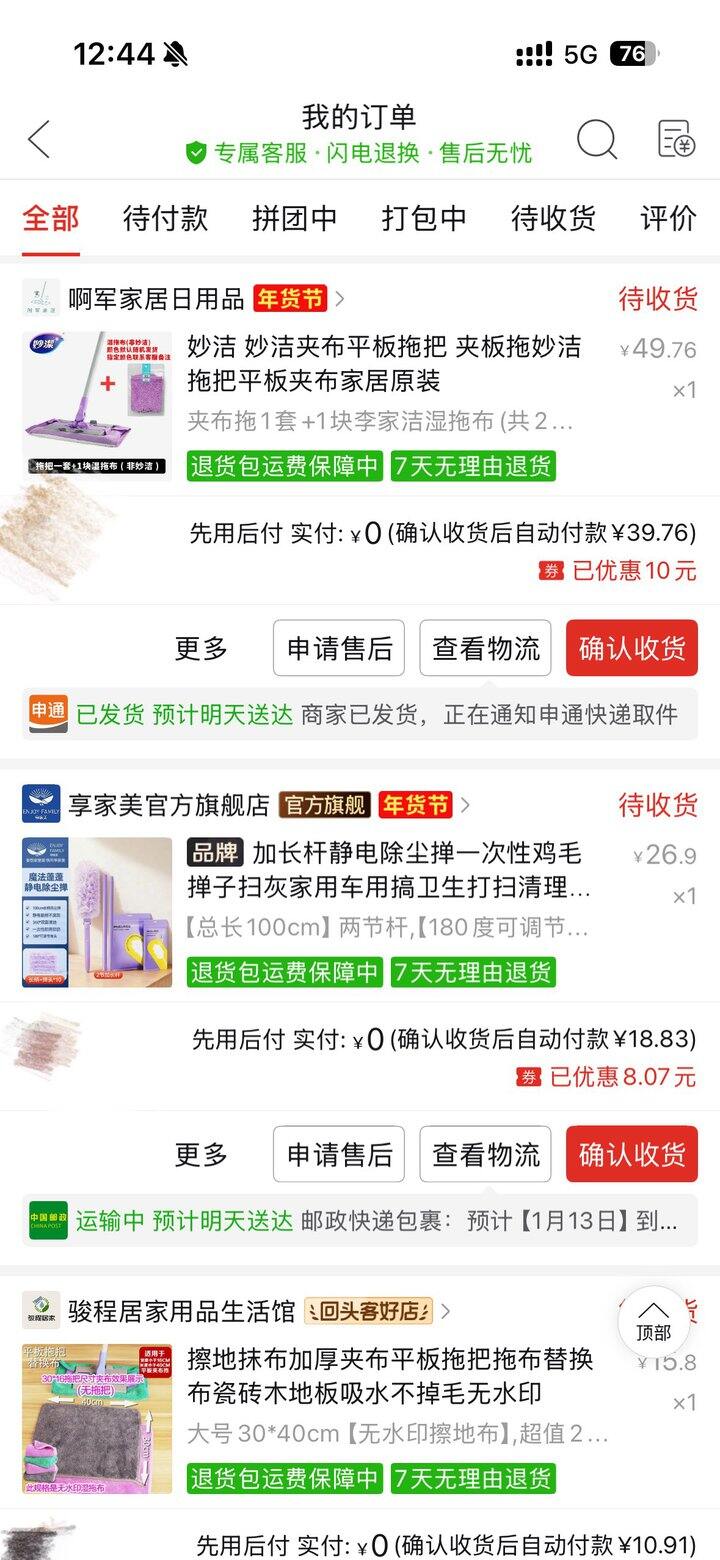The image size is (720, 1560).
Task: Switch to the 打包中 tab
Action: pos(424,218)
